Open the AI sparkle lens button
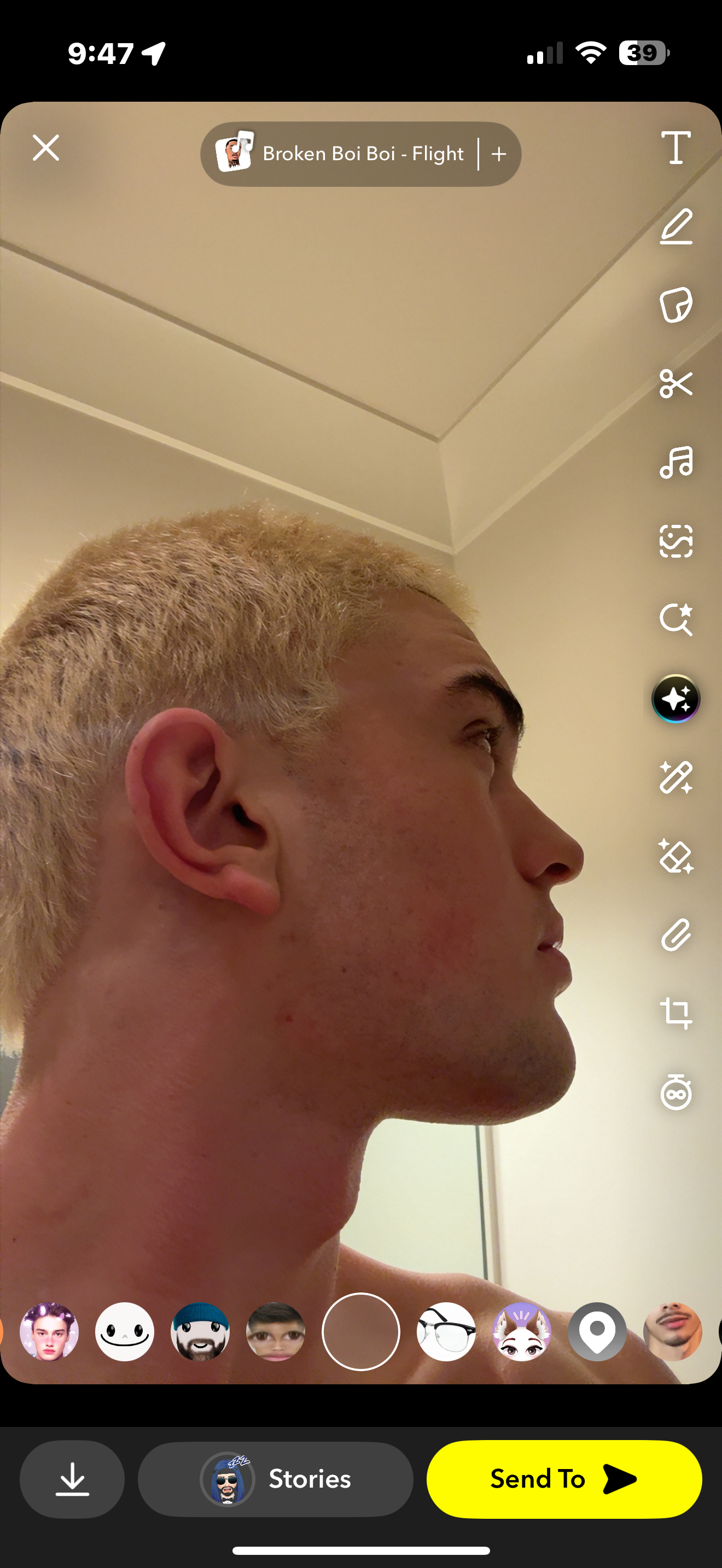 click(676, 699)
